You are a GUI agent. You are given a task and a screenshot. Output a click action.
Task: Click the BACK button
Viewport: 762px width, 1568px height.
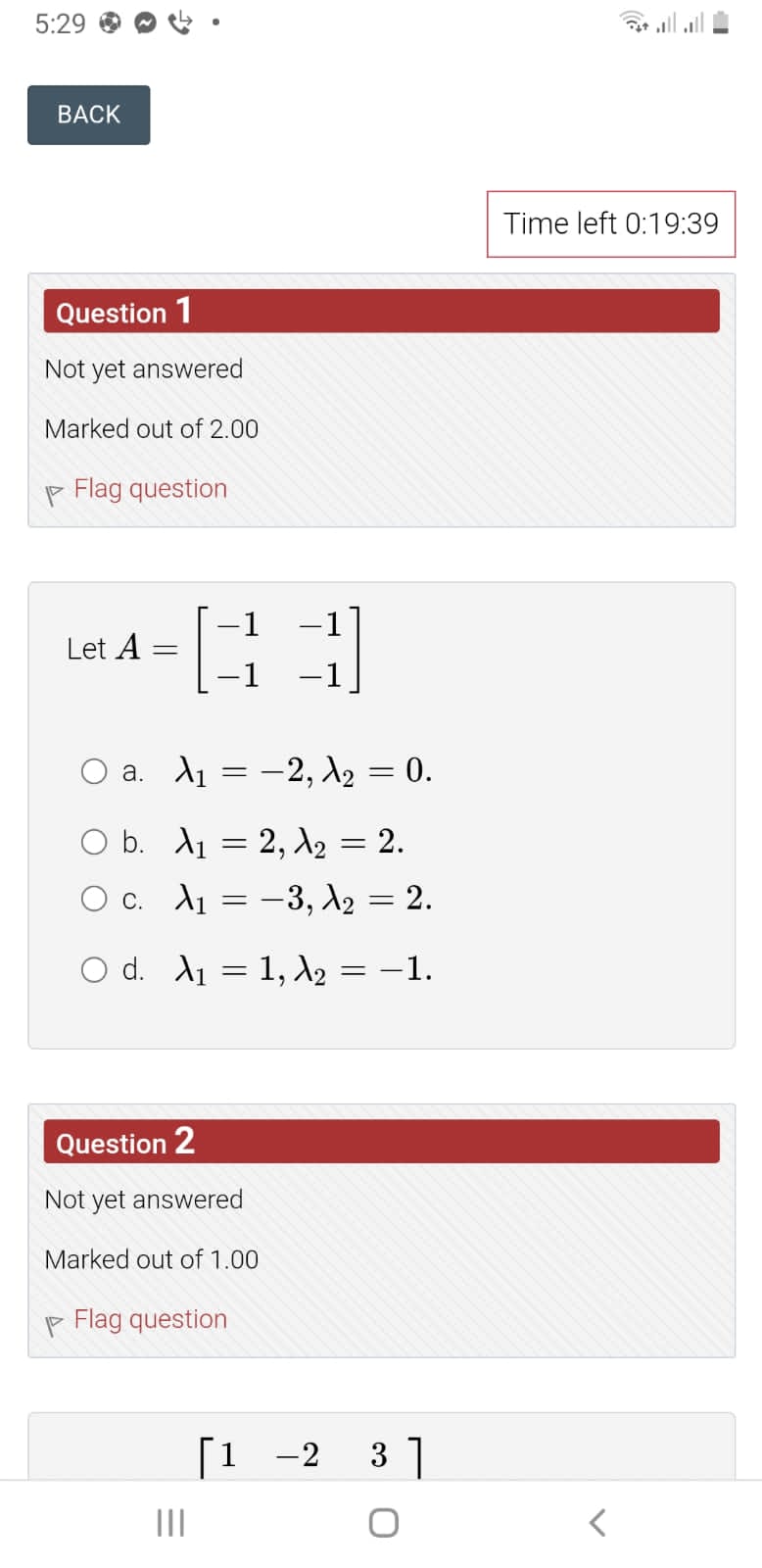tap(88, 115)
